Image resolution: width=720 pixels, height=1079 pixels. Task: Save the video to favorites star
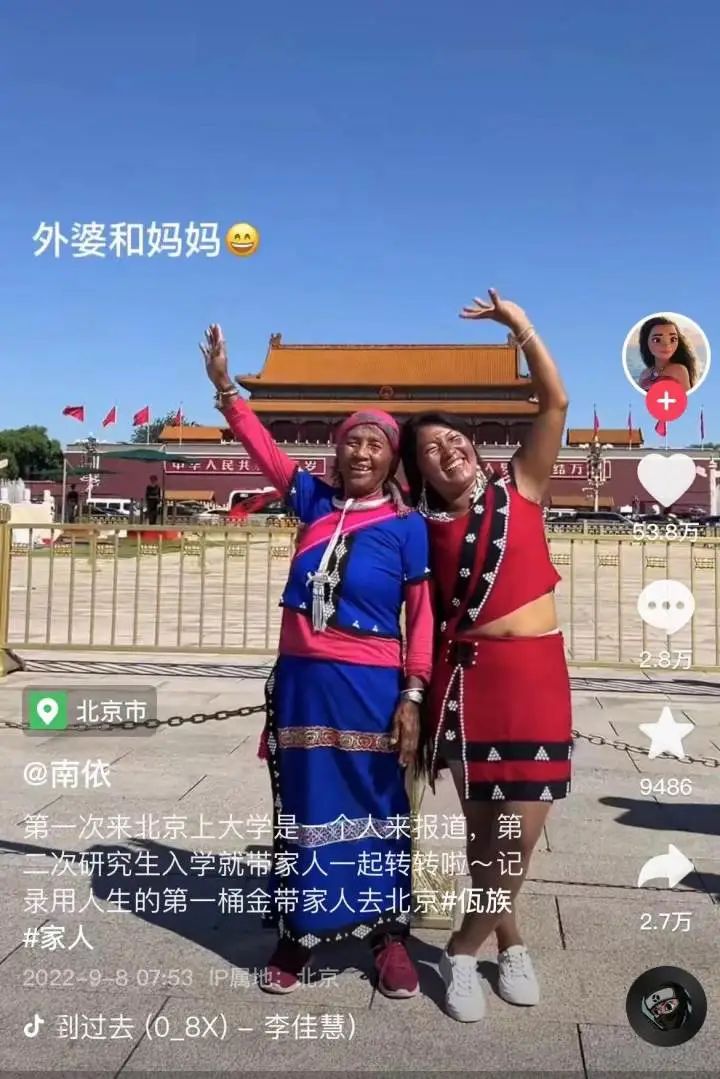coord(666,734)
